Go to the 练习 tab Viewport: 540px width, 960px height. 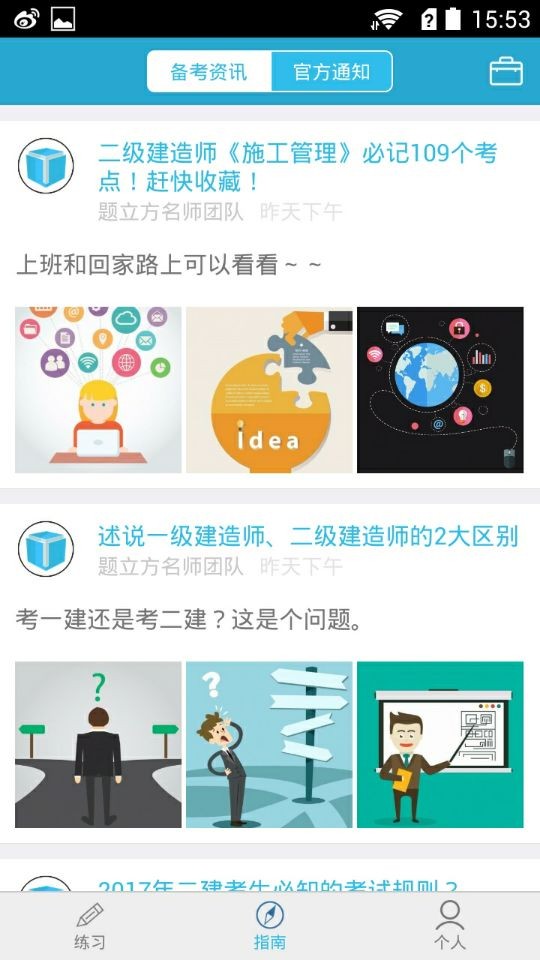pyautogui.click(x=90, y=926)
